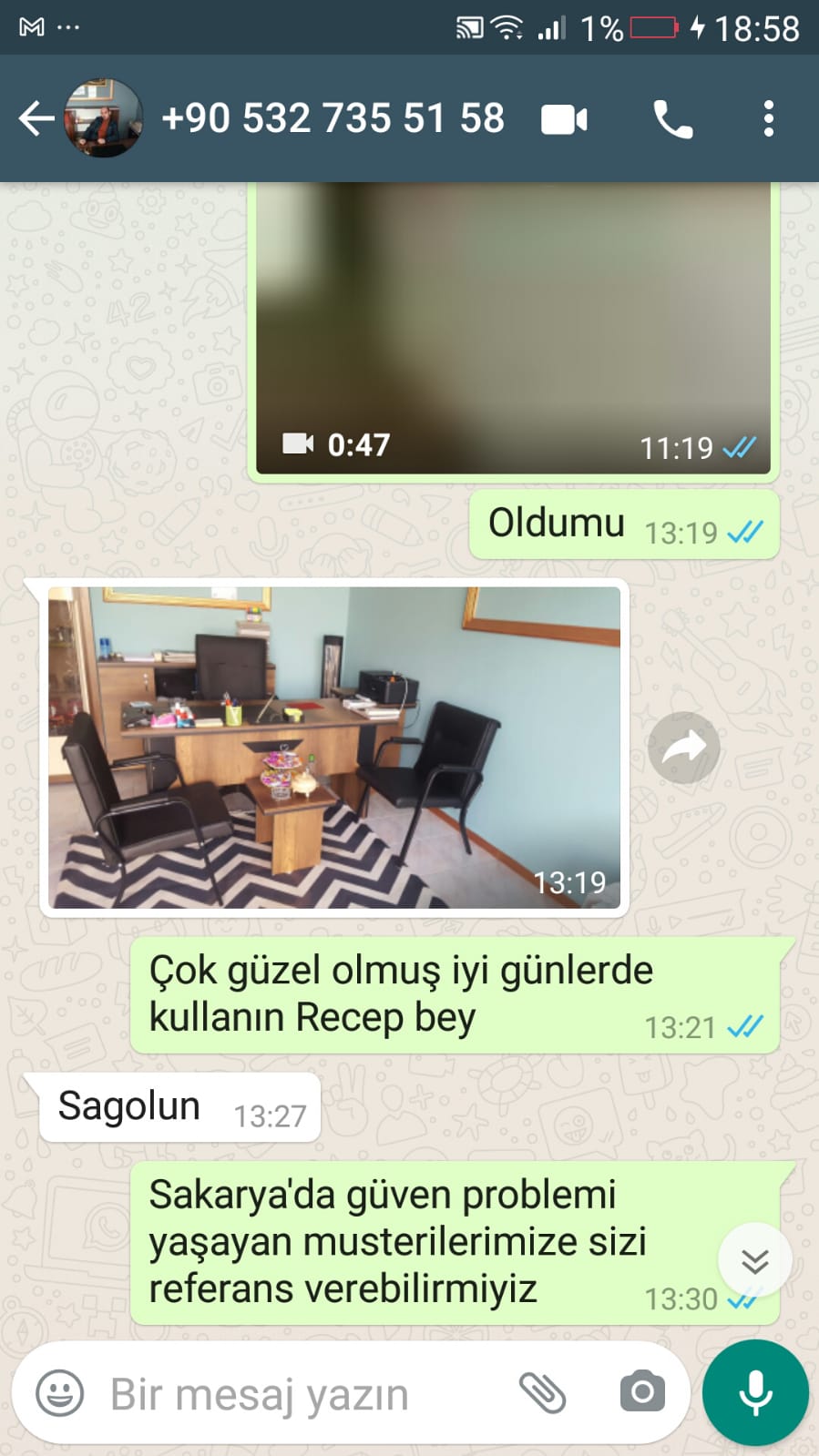
Task: Start a voice call
Action: pos(673,119)
